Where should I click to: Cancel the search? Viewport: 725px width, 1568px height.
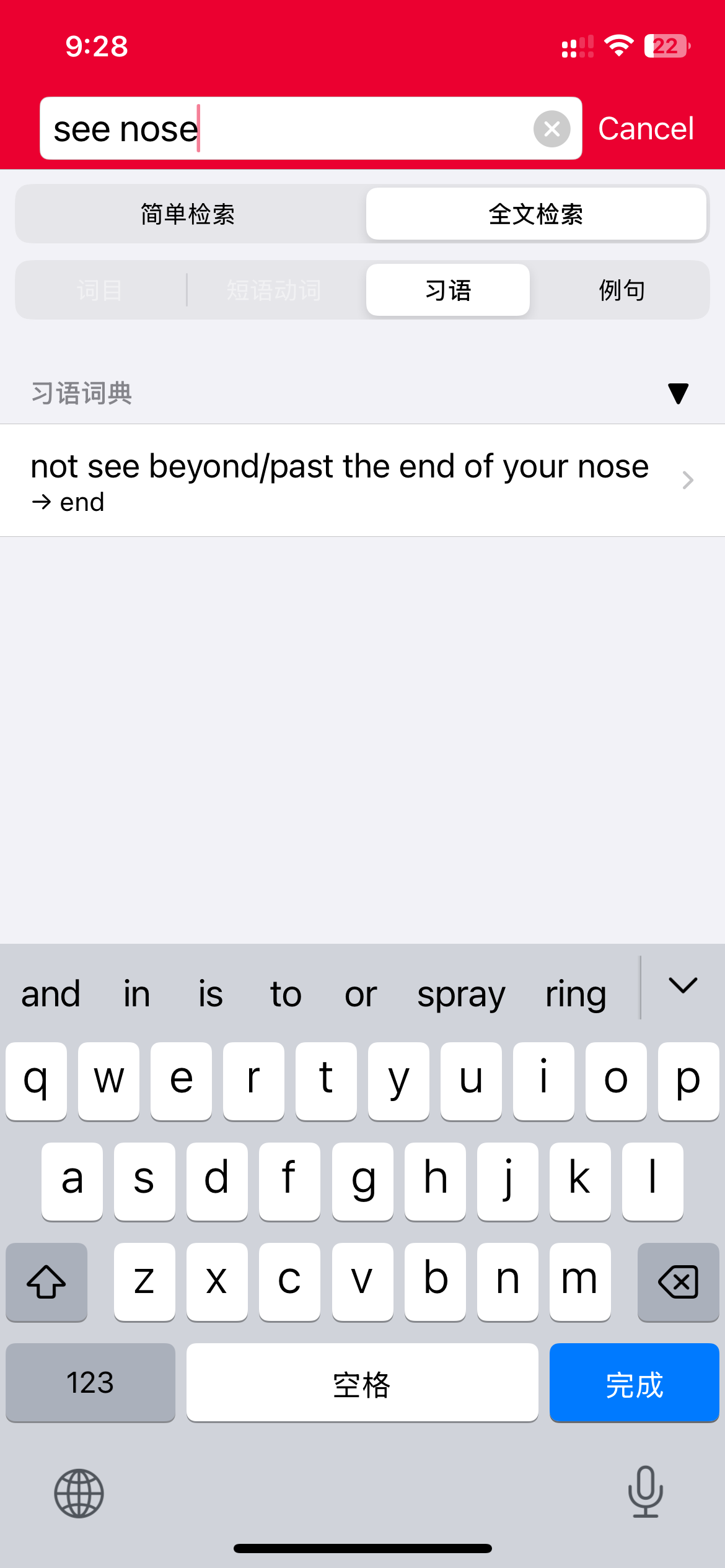[x=646, y=129]
